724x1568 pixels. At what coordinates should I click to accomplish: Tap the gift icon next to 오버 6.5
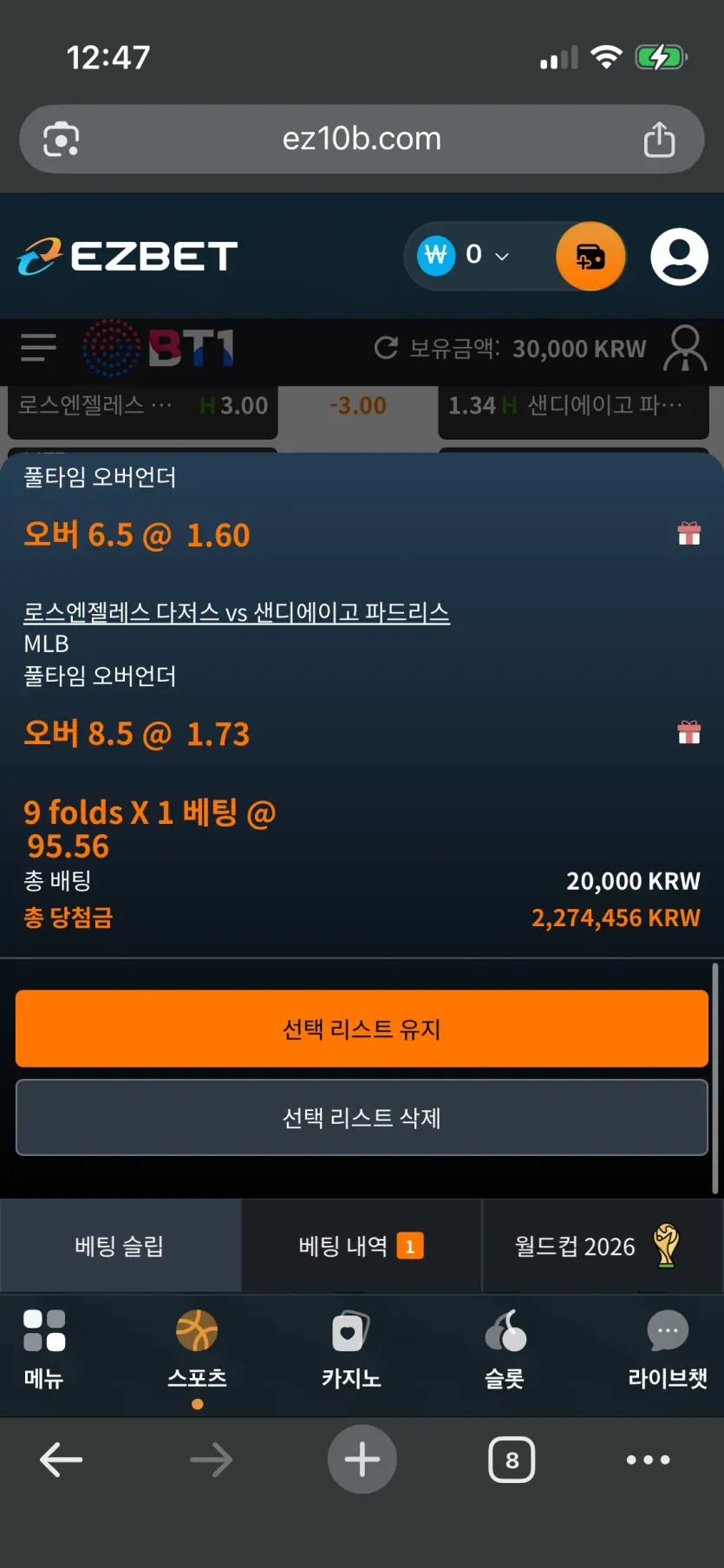(x=689, y=533)
